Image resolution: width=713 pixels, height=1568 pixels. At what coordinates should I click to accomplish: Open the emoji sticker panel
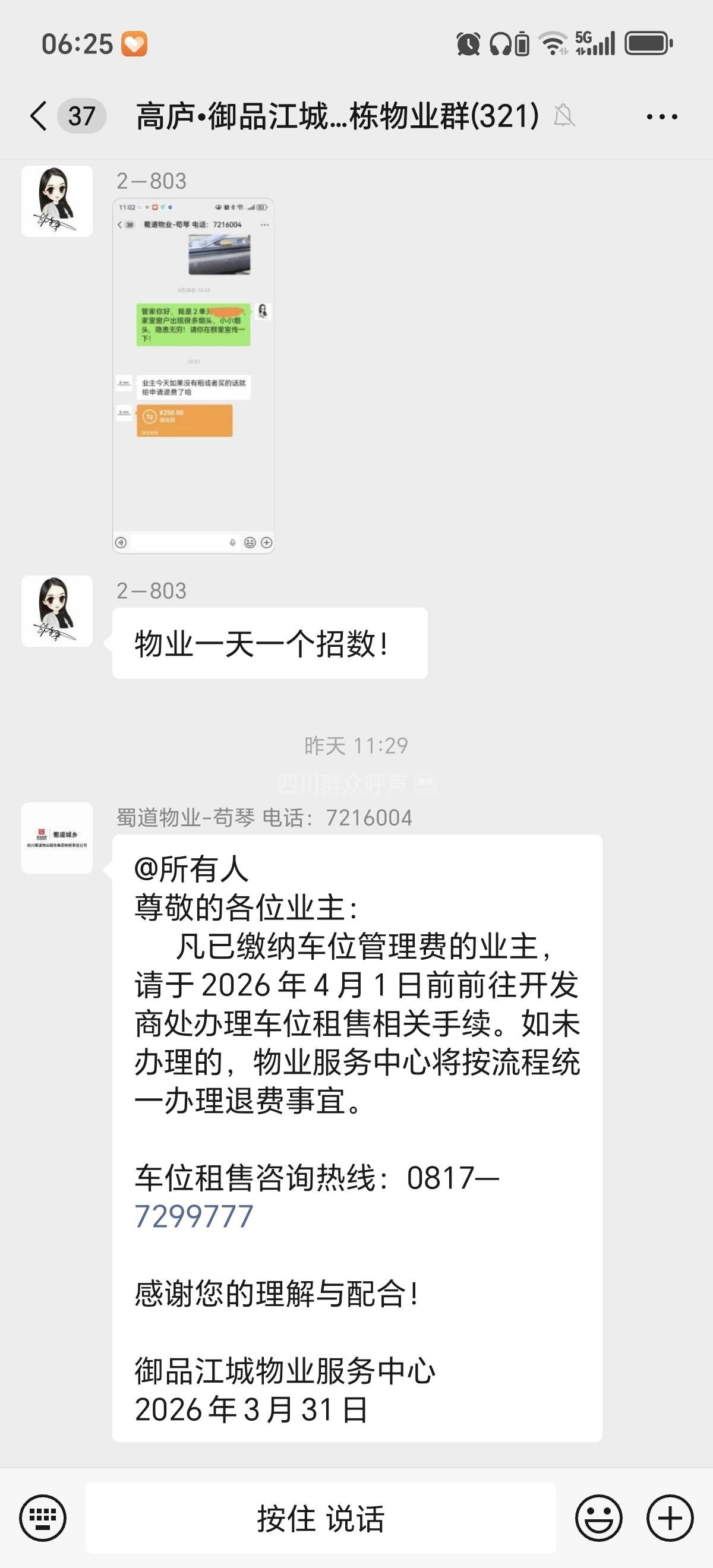(x=598, y=1518)
